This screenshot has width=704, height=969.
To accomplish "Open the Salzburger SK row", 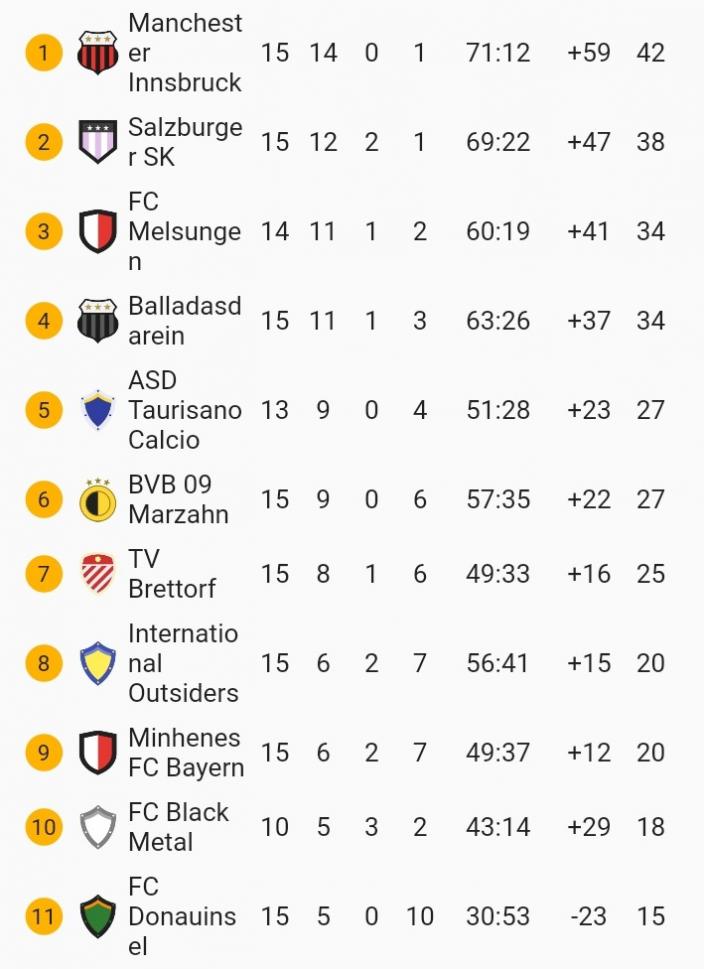I will click(x=185, y=142).
